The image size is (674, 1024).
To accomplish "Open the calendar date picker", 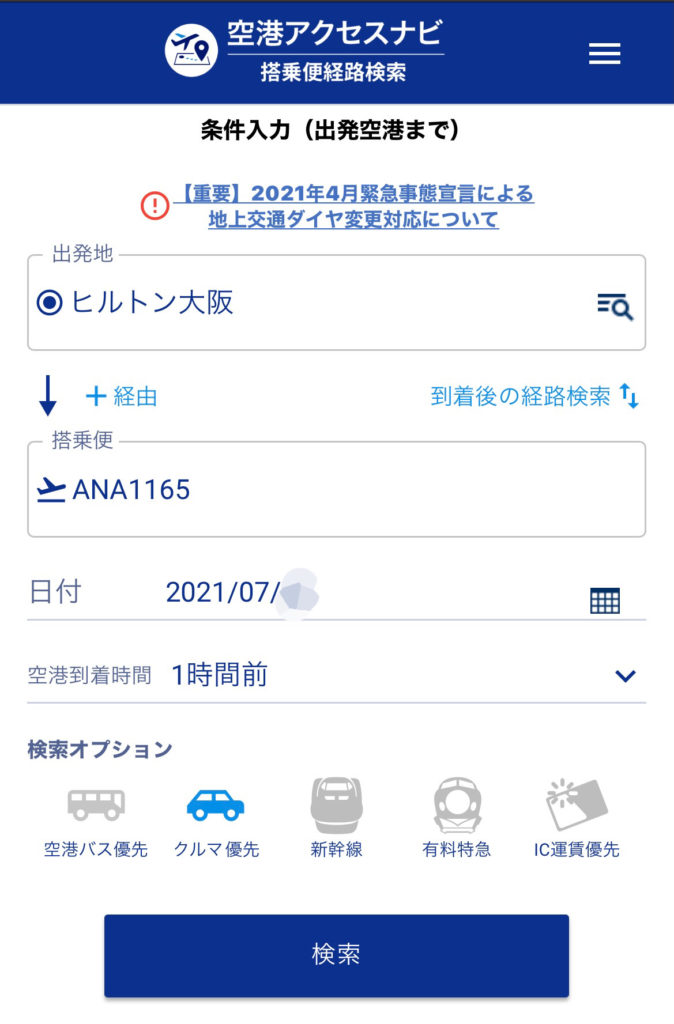I will point(605,600).
